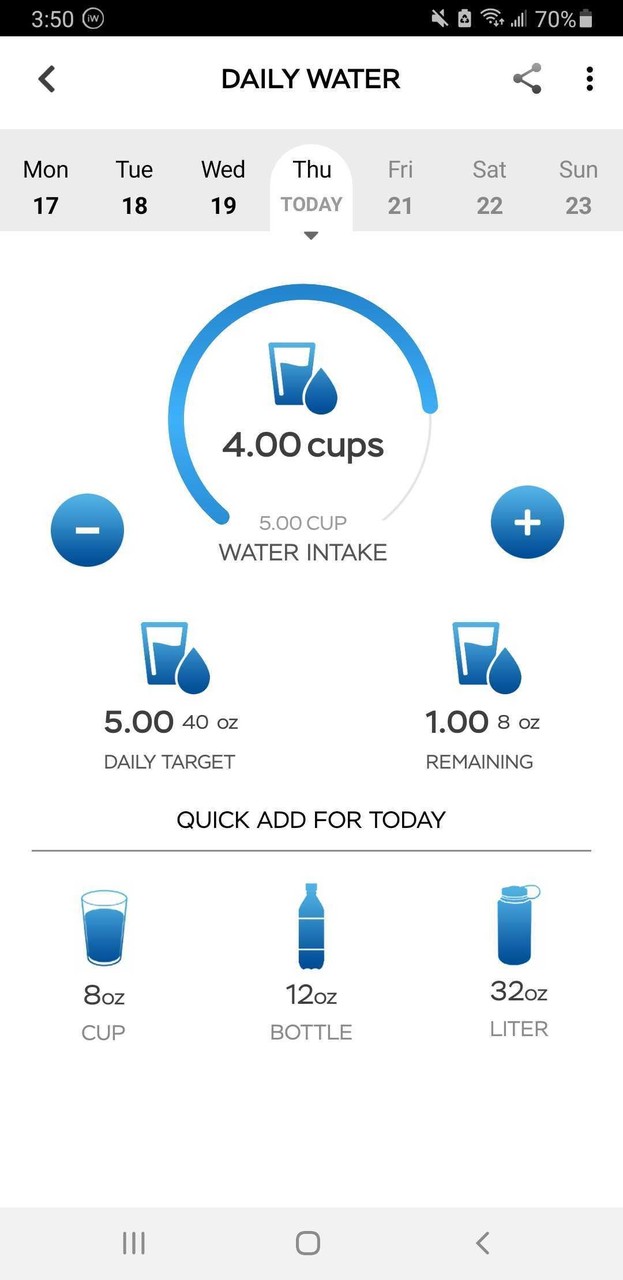Select Wednesday 19 in the date strip
This screenshot has width=623, height=1280.
click(x=223, y=187)
